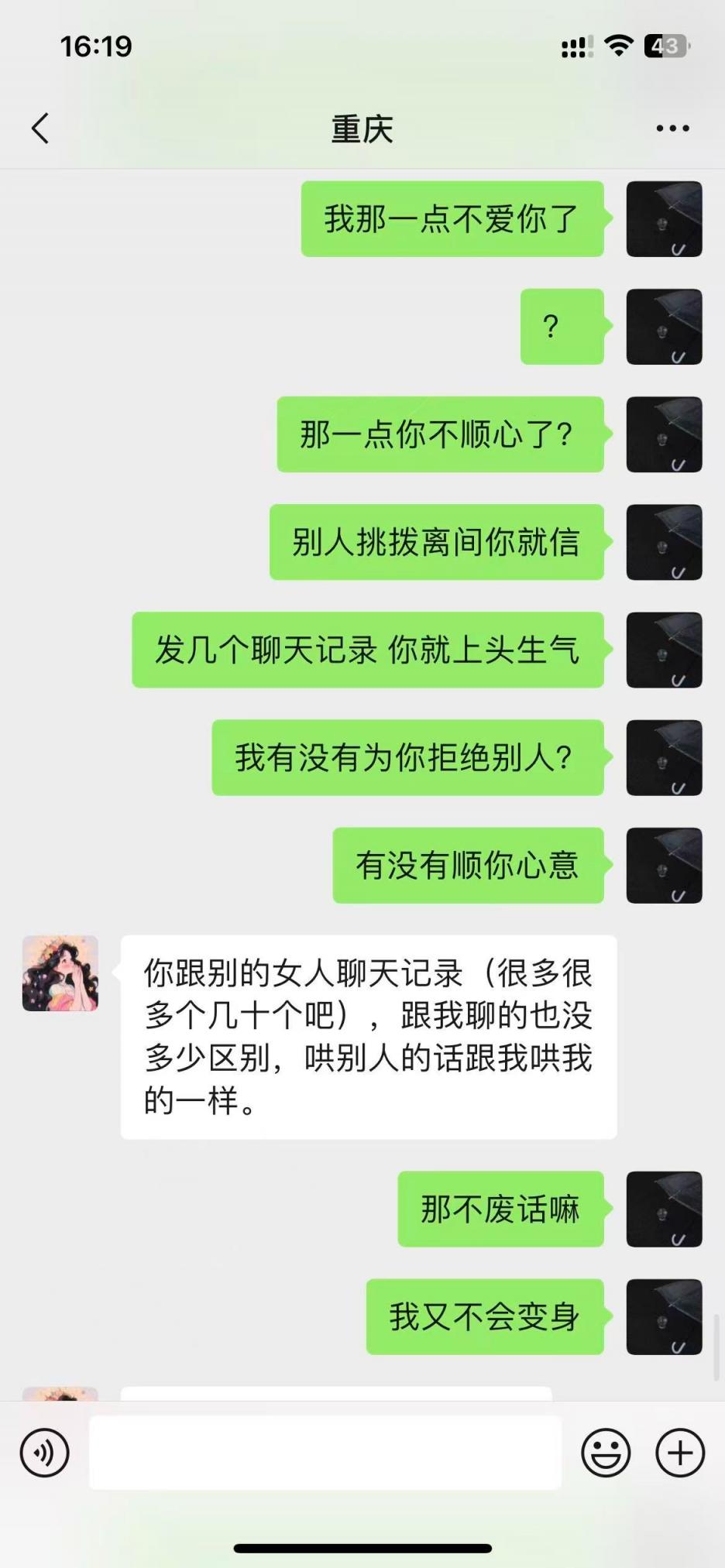Image resolution: width=725 pixels, height=1568 pixels.
Task: Open the emoji sticker panel
Action: pyautogui.click(x=606, y=1453)
